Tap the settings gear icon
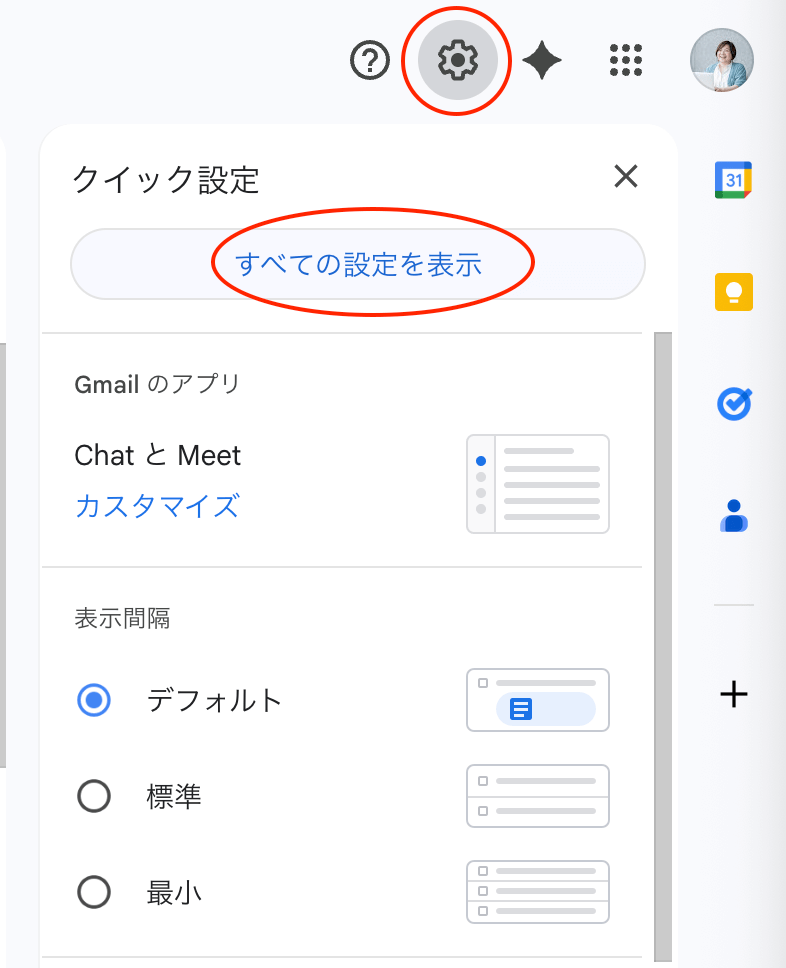 [458, 61]
